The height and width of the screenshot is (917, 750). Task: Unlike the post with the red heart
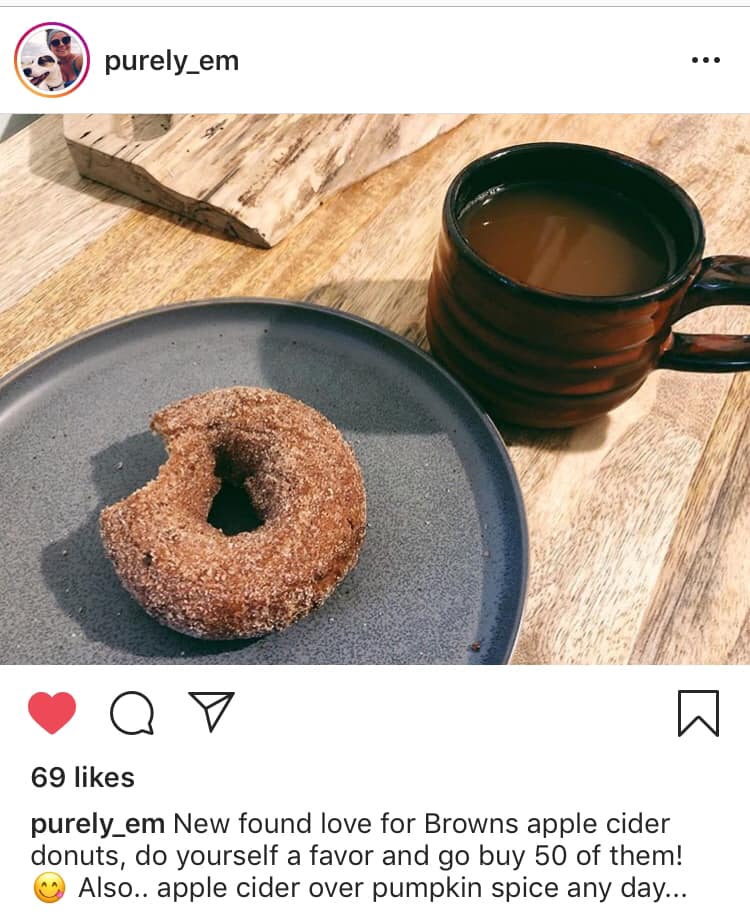(52, 713)
